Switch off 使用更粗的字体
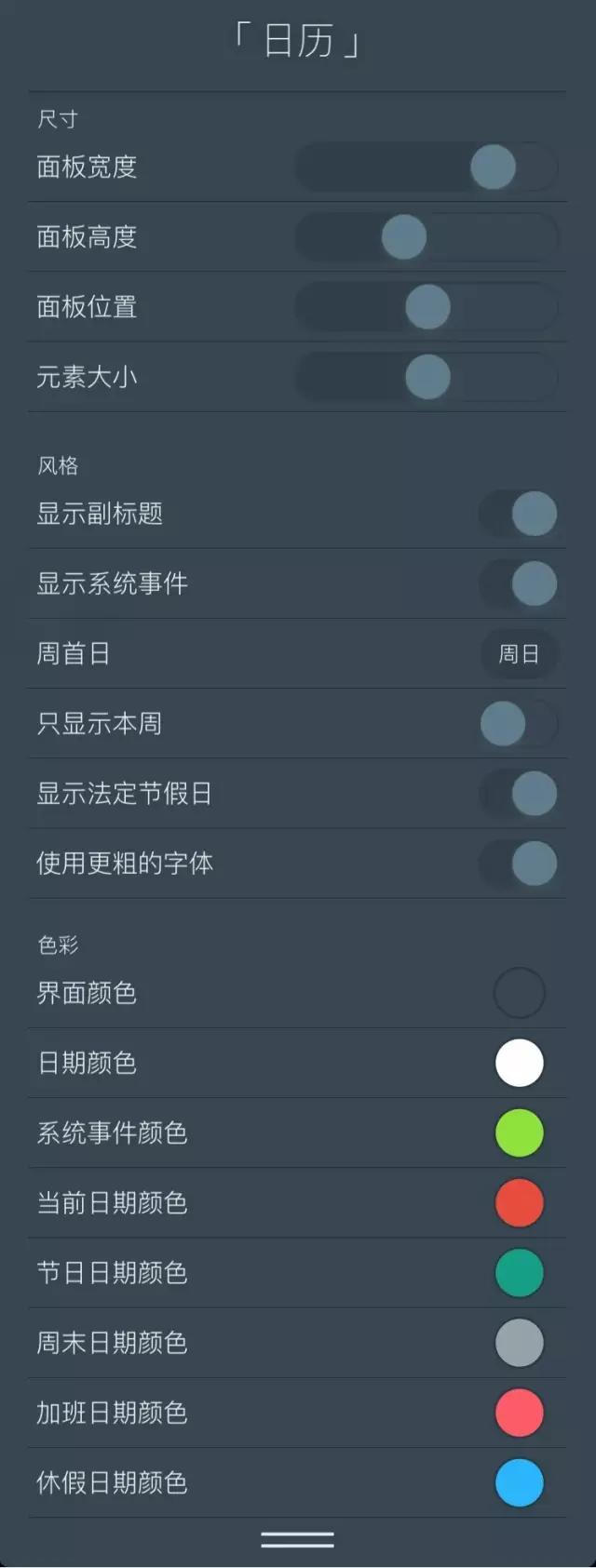The height and width of the screenshot is (1568, 596). tap(520, 864)
